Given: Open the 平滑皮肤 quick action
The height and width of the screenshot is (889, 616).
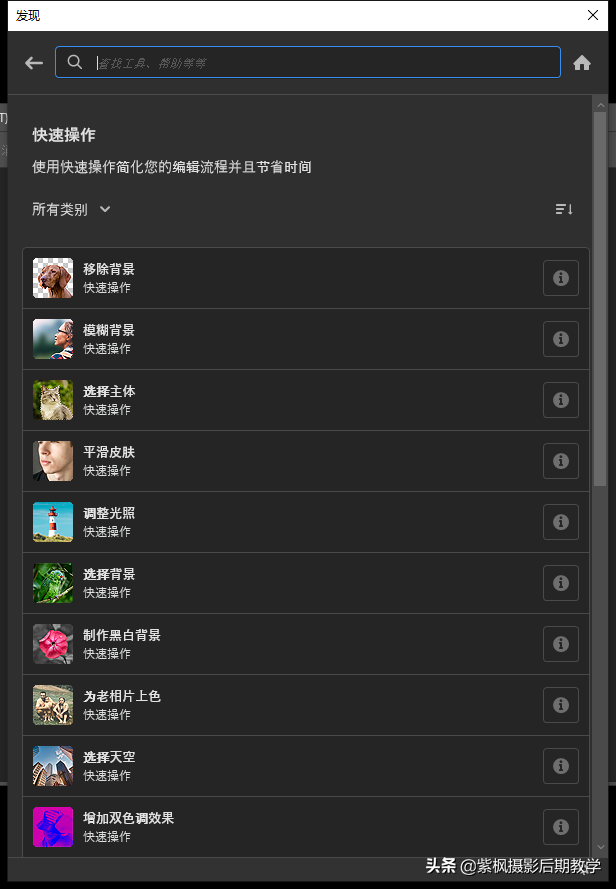Looking at the screenshot, I should [x=109, y=452].
